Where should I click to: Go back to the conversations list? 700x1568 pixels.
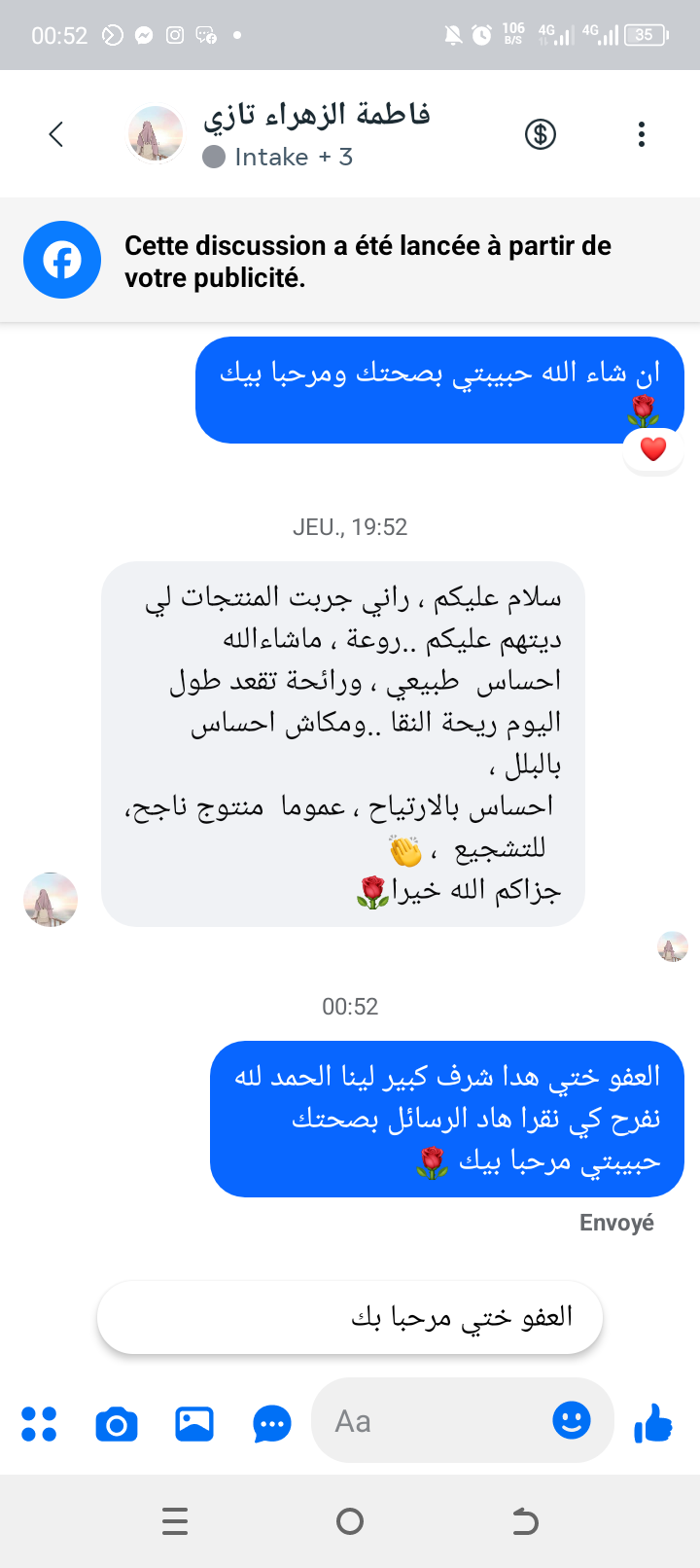point(56,134)
